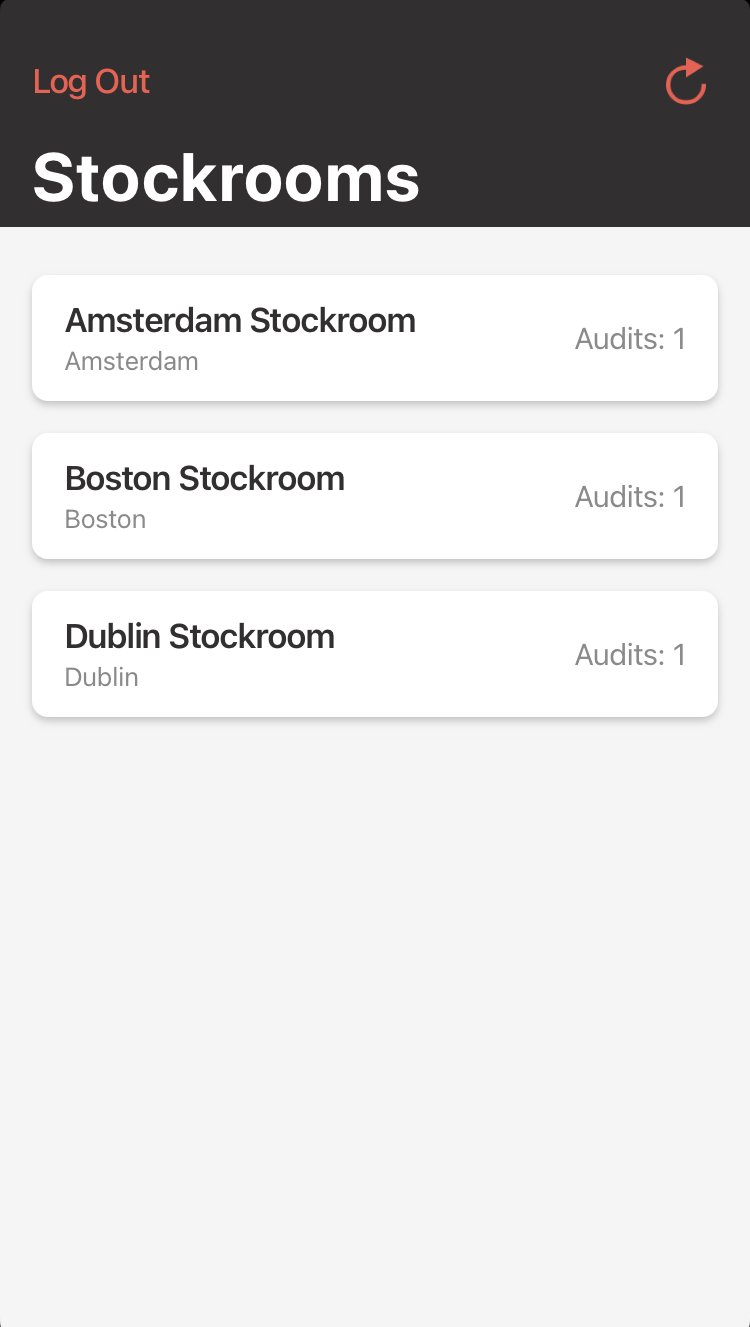Select the Amsterdam Stockroom card
The height and width of the screenshot is (1327, 750).
tap(375, 338)
